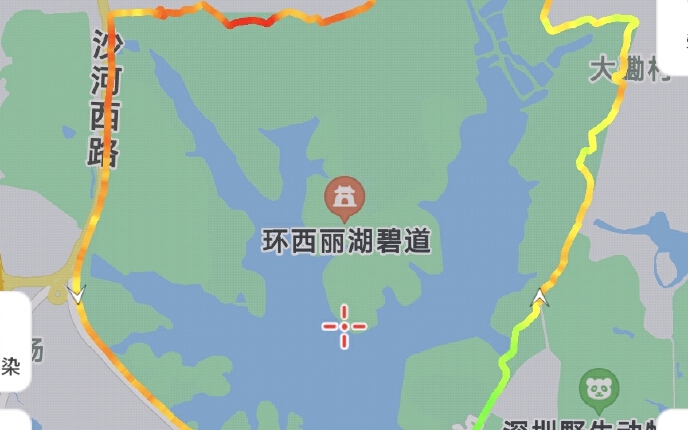Tap the 染 button at left edge

pos(12,365)
